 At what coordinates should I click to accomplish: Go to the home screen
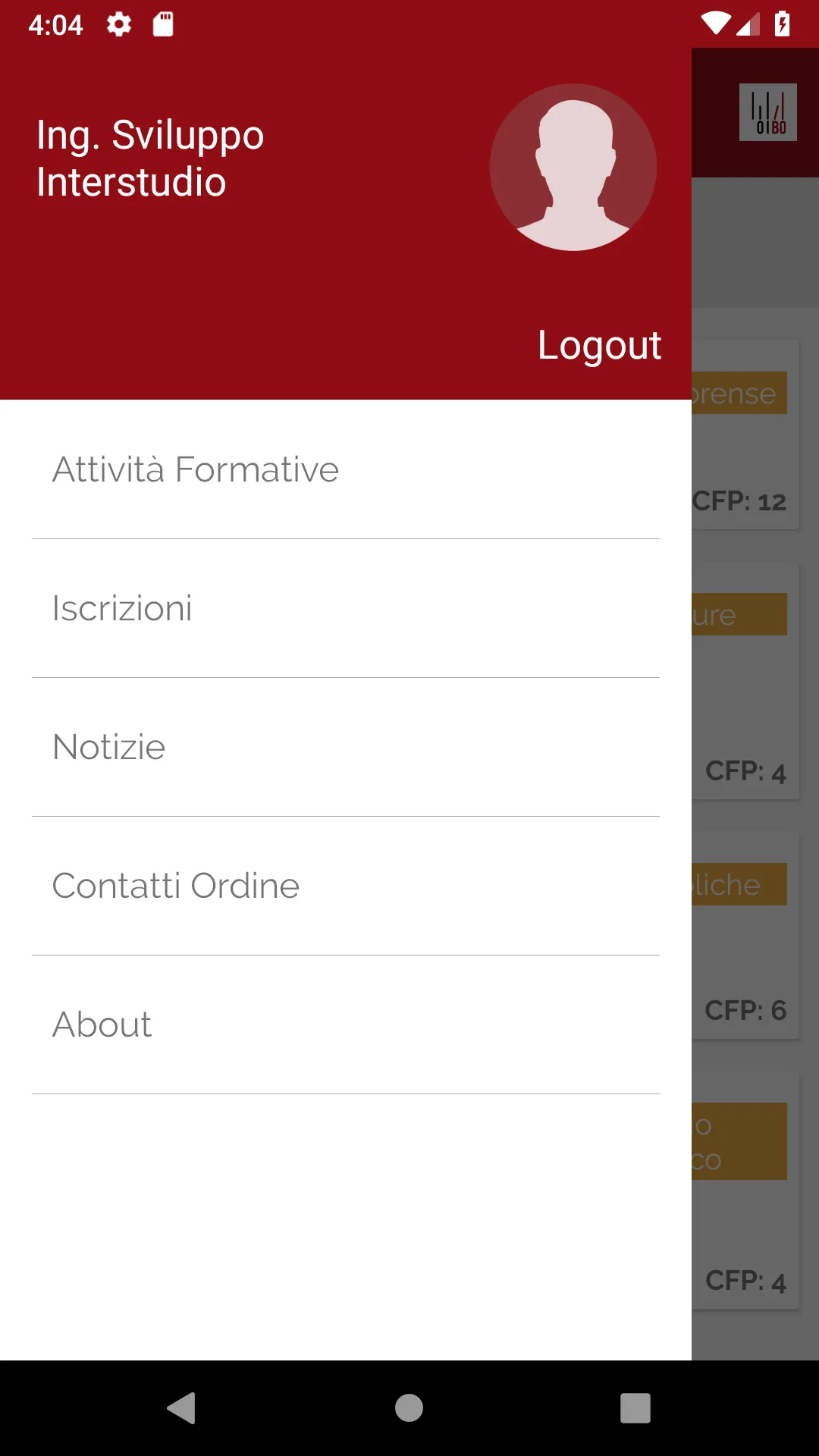[409, 1408]
